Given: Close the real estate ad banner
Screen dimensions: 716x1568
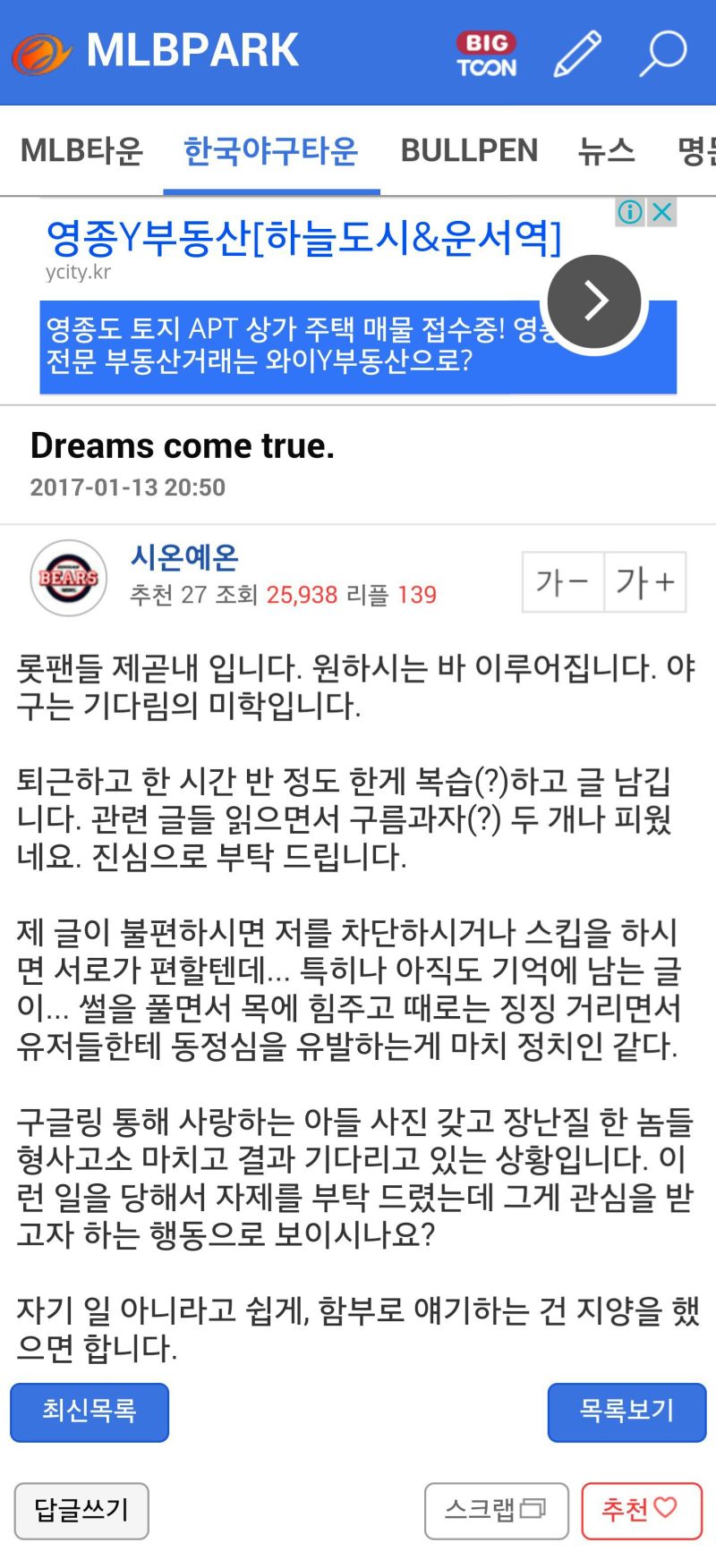Looking at the screenshot, I should tap(661, 212).
